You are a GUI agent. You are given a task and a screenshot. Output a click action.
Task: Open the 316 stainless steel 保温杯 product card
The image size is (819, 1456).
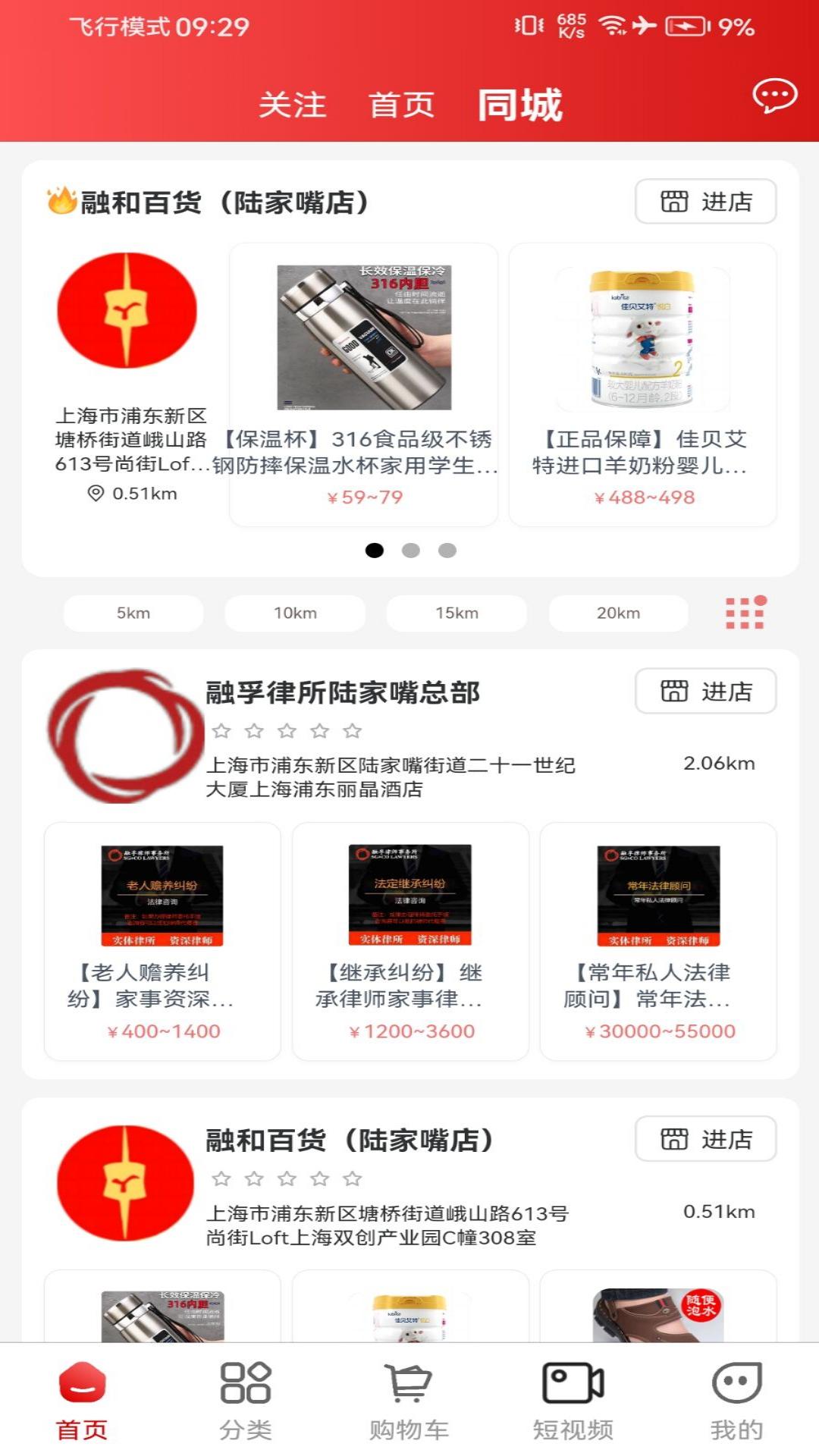(x=364, y=384)
